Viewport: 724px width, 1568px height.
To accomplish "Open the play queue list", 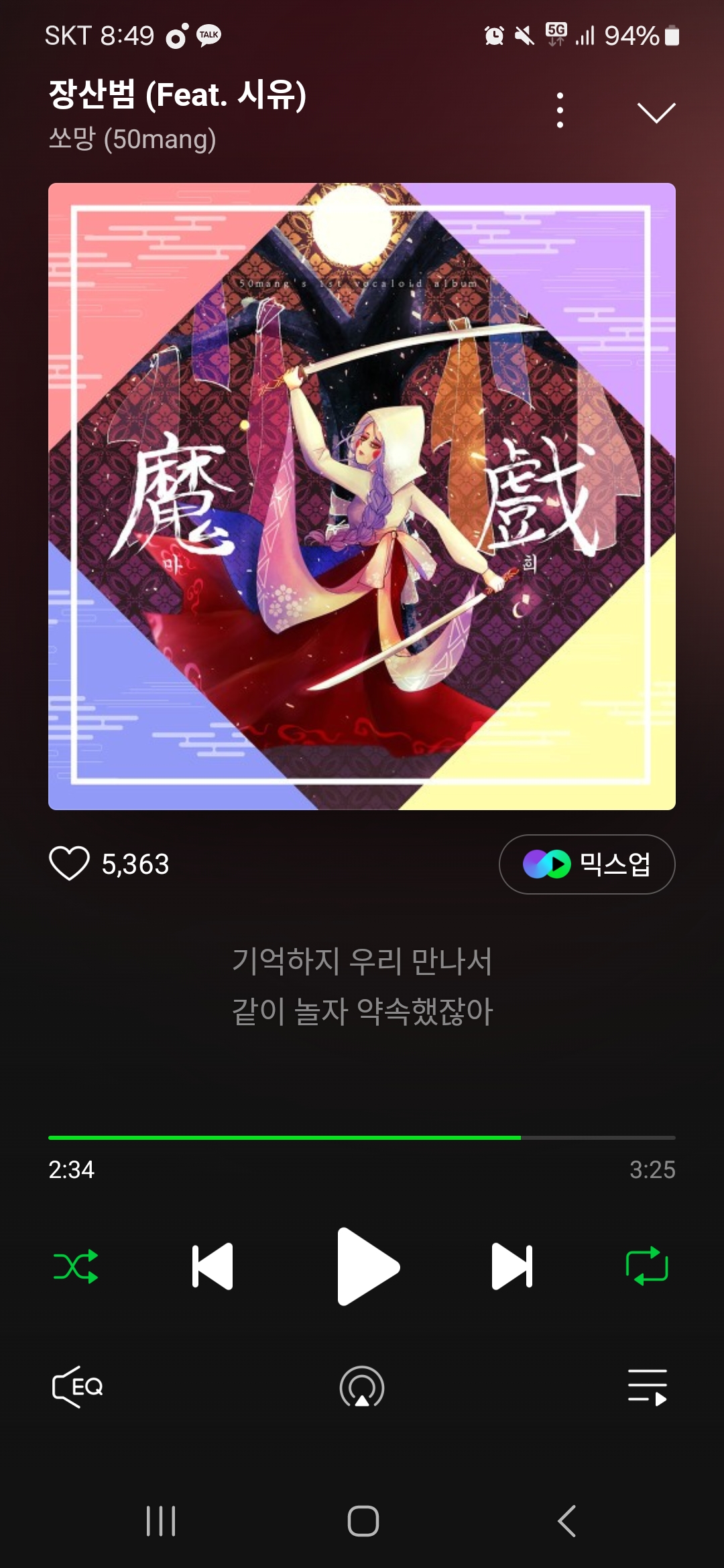I will pos(647,1386).
